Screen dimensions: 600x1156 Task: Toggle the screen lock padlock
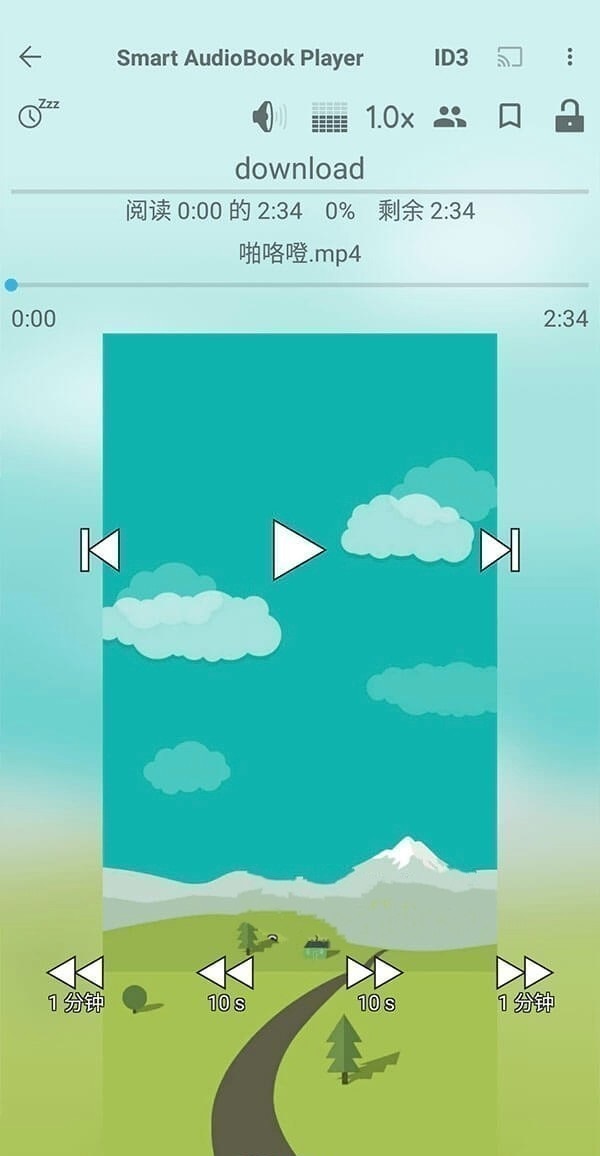569,116
